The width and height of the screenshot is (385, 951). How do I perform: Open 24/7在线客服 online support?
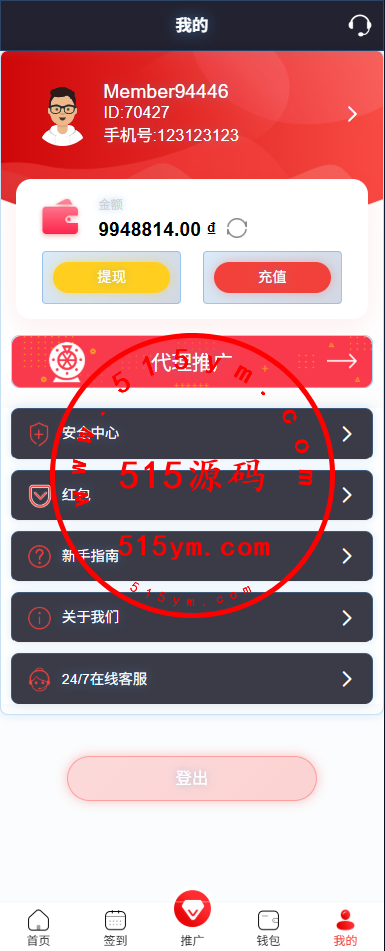click(x=192, y=679)
